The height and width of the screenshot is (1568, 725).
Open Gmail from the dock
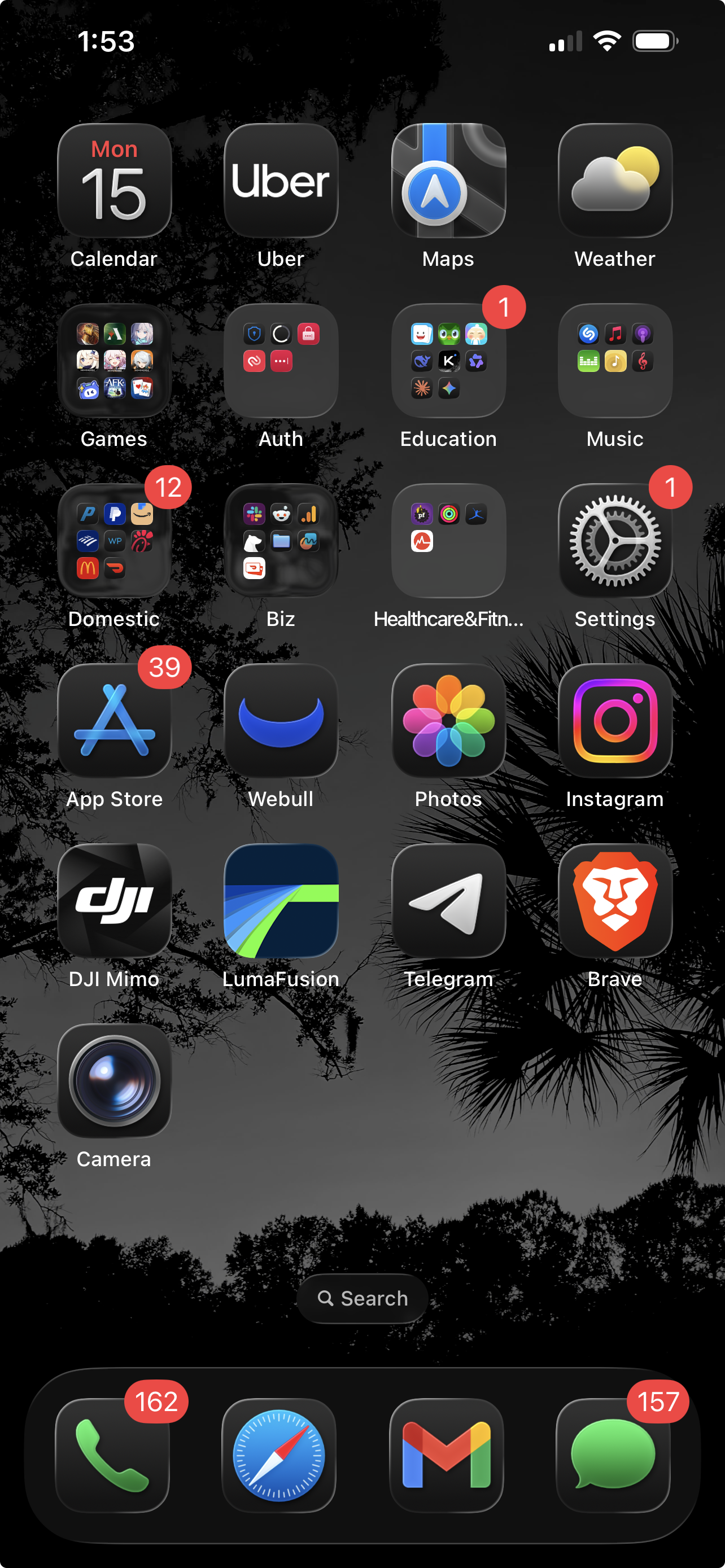coord(446,1455)
